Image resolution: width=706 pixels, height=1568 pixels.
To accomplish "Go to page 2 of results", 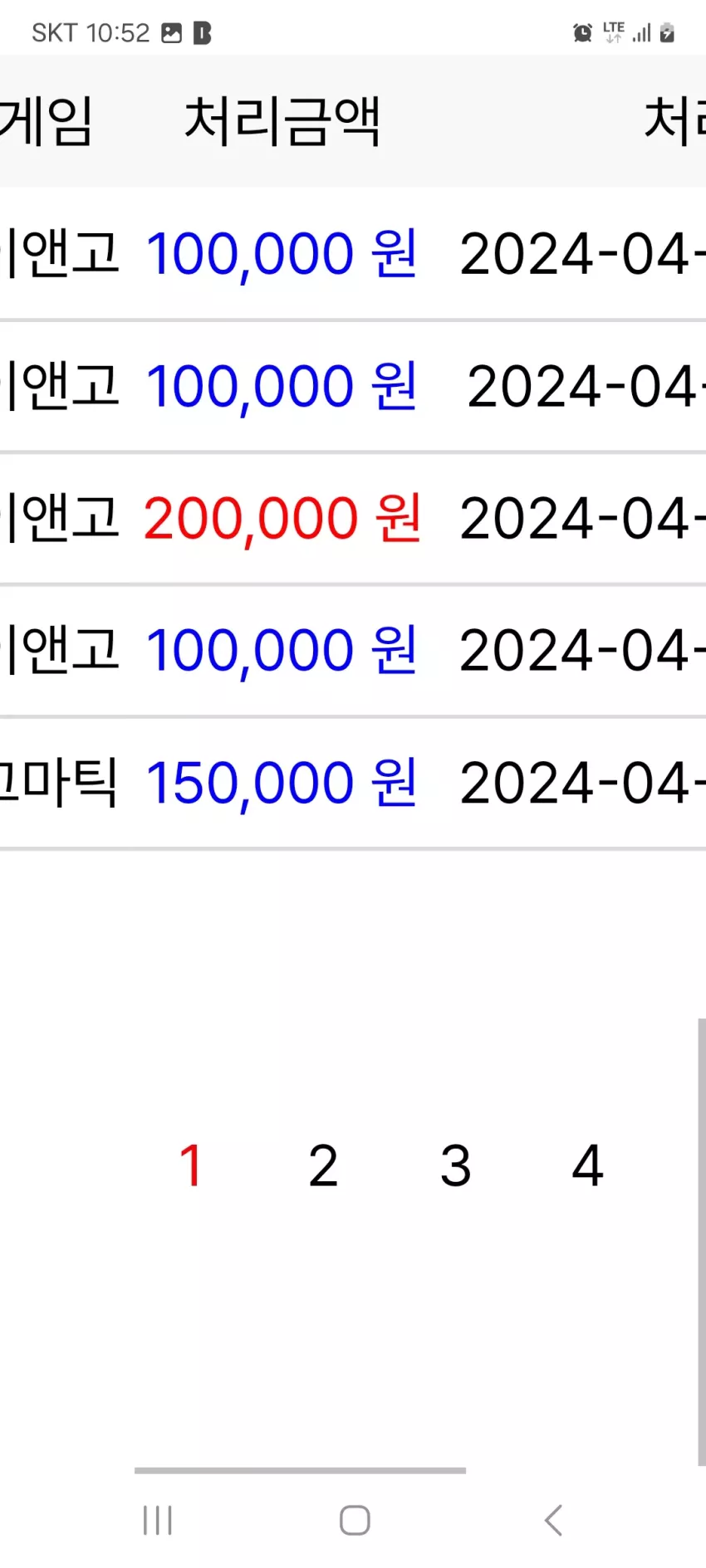I will [x=323, y=1165].
